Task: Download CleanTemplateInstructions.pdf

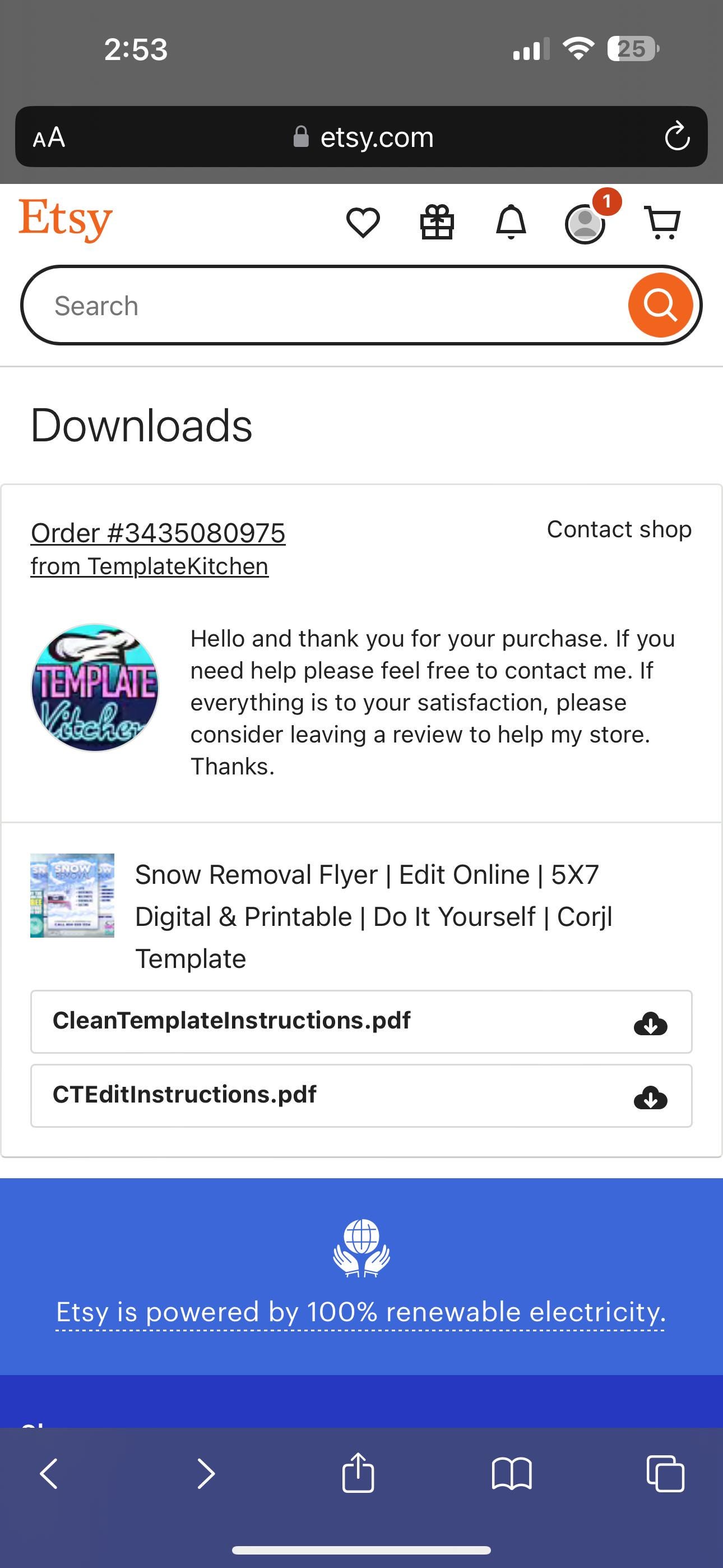Action: pyautogui.click(x=361, y=1021)
